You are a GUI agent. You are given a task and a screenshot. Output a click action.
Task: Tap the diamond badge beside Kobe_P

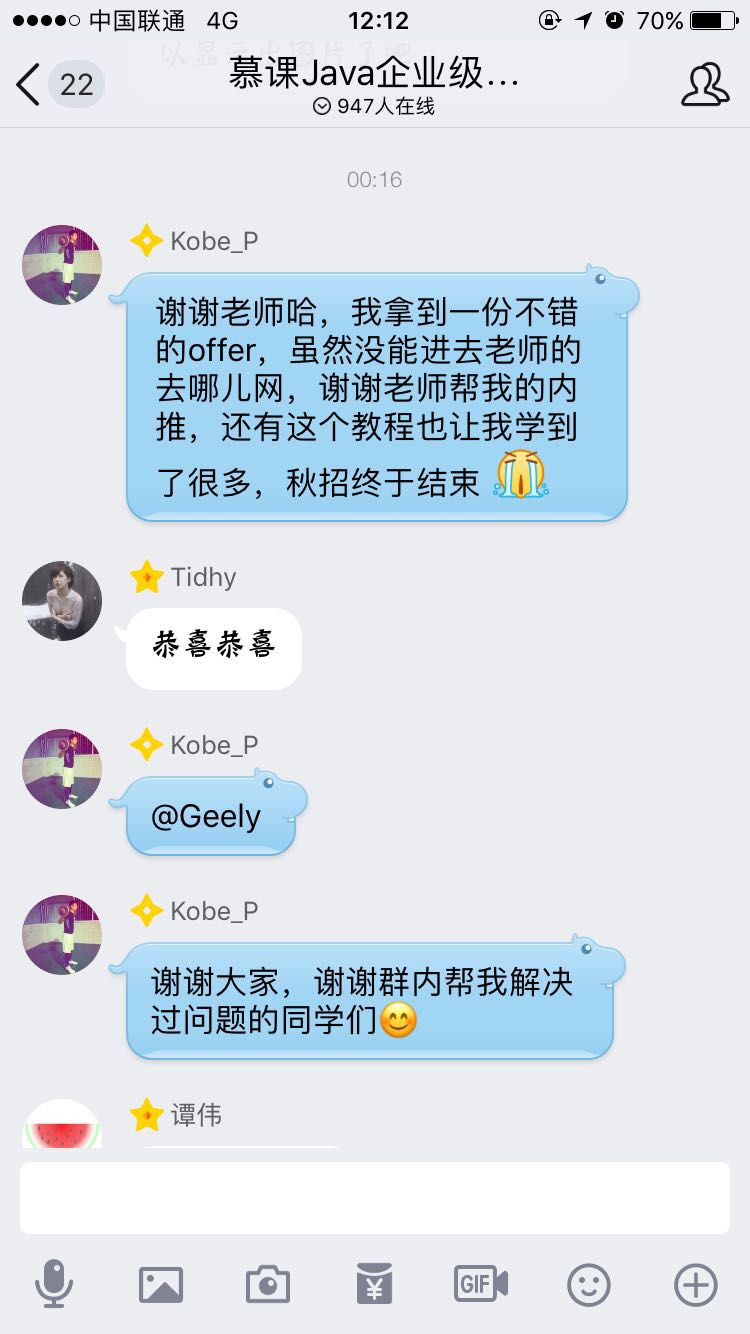(x=147, y=240)
